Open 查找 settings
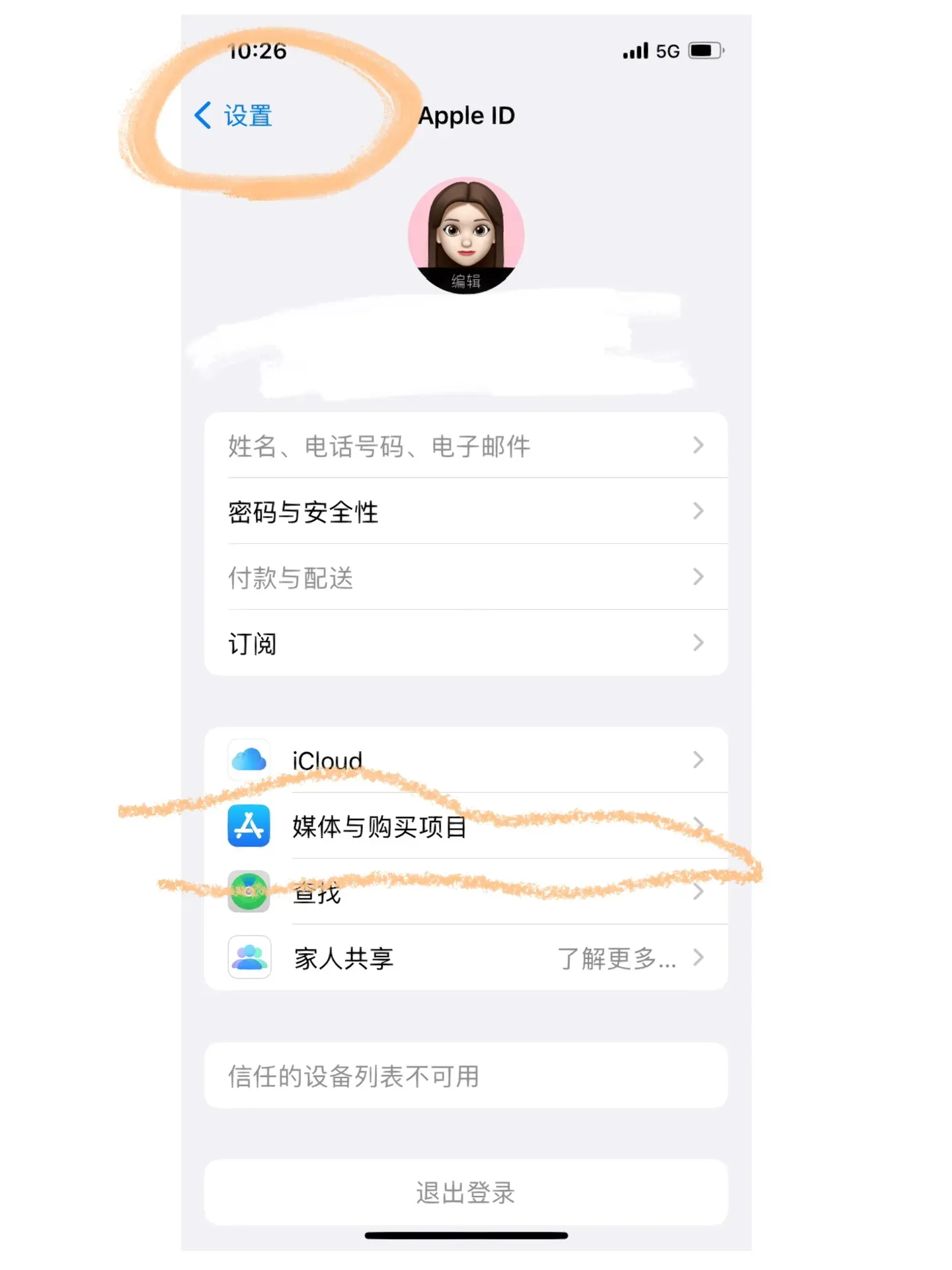The image size is (952, 1270). [x=465, y=892]
